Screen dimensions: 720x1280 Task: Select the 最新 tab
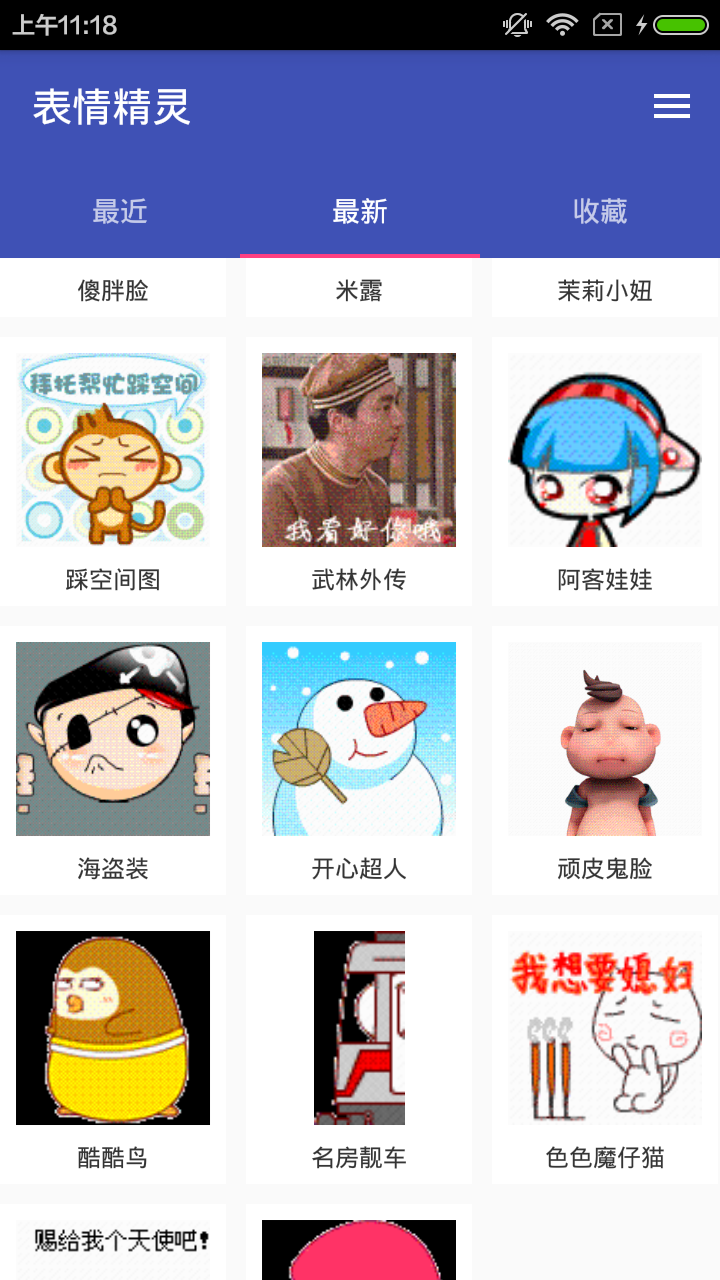tap(360, 211)
